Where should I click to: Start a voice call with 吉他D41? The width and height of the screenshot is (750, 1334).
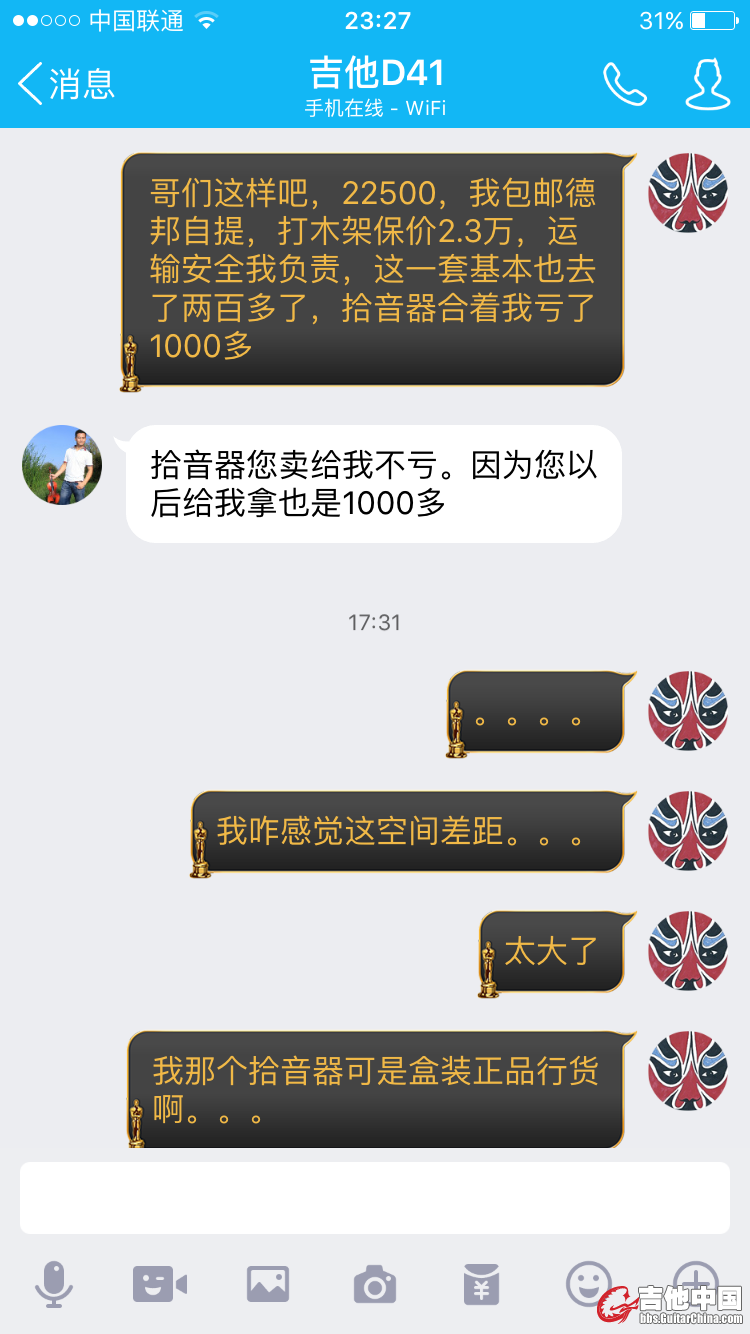[x=625, y=84]
